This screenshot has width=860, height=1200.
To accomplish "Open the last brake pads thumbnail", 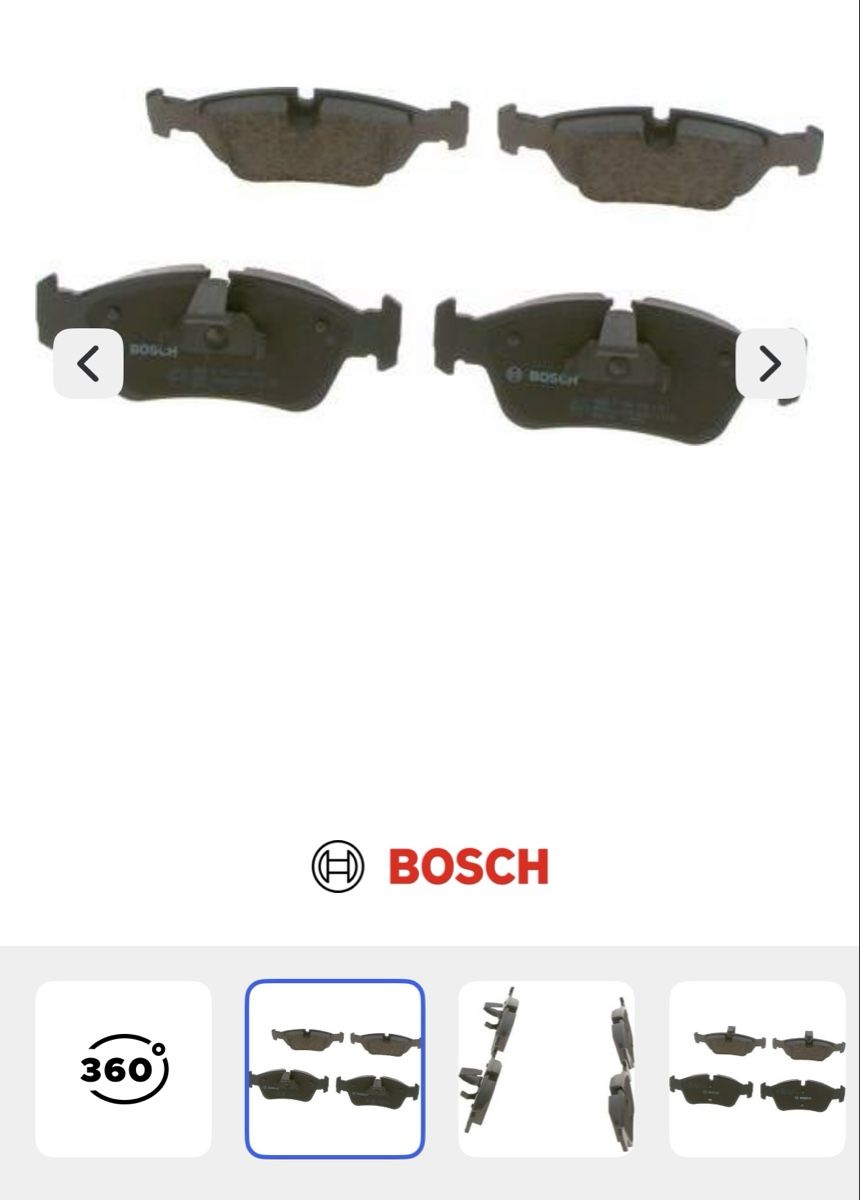I will [757, 1068].
